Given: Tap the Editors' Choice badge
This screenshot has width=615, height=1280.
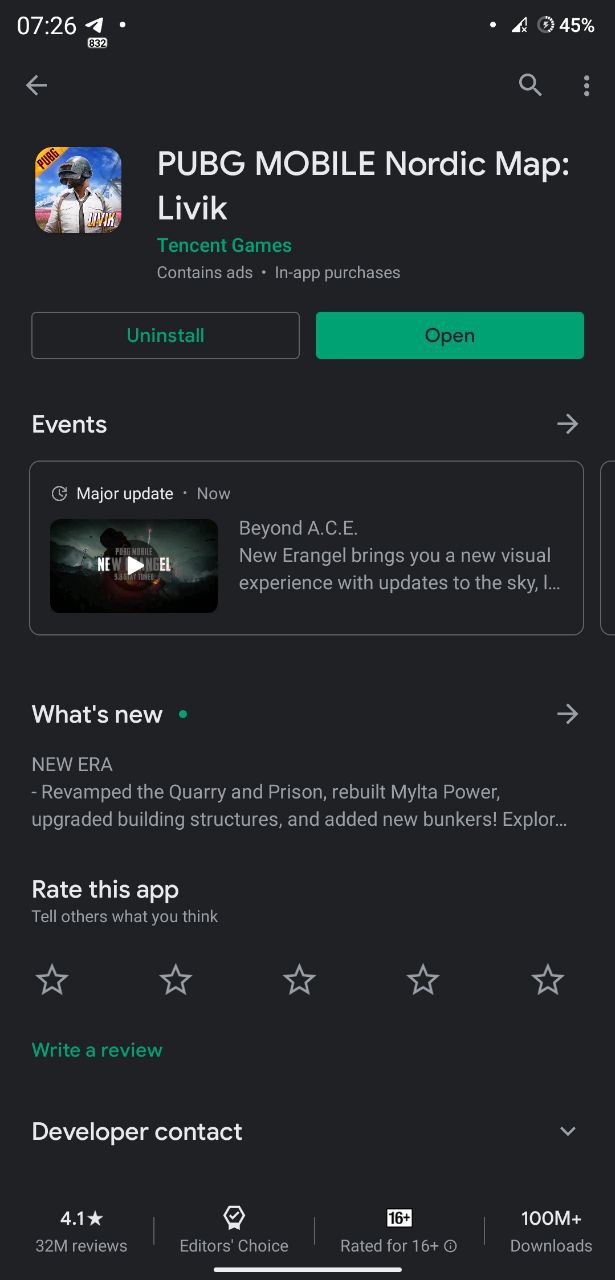Looking at the screenshot, I should tap(234, 1230).
